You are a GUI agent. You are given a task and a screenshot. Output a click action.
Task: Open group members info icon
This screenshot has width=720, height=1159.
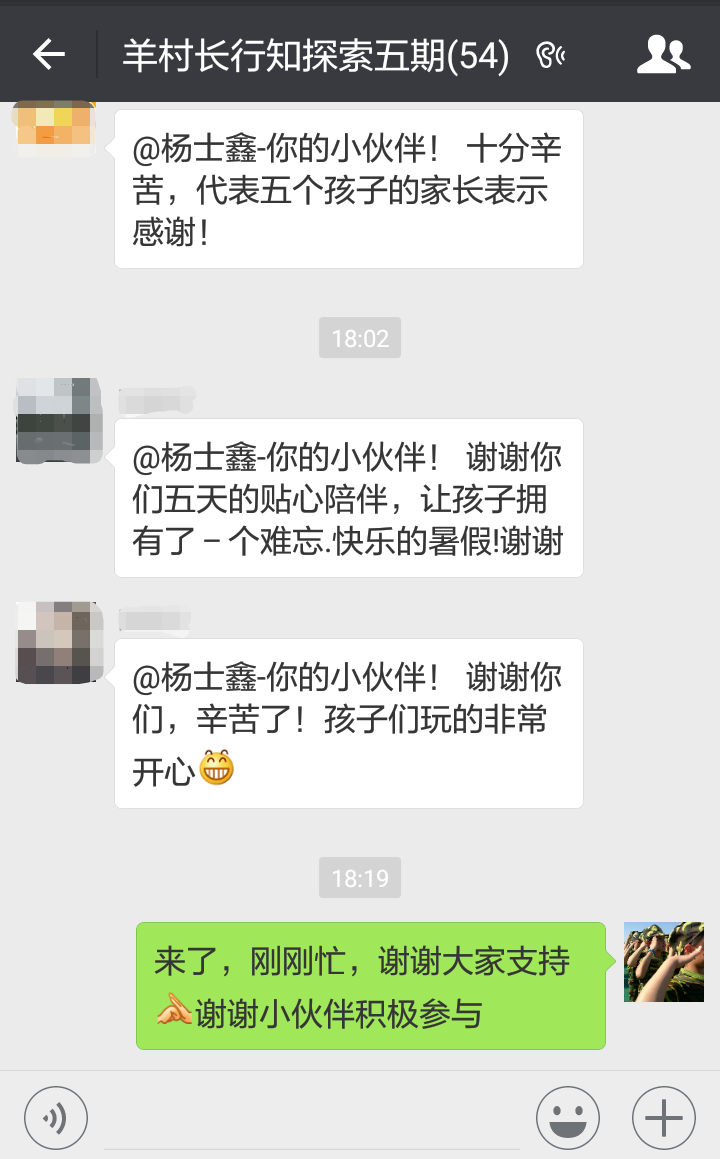tap(663, 55)
